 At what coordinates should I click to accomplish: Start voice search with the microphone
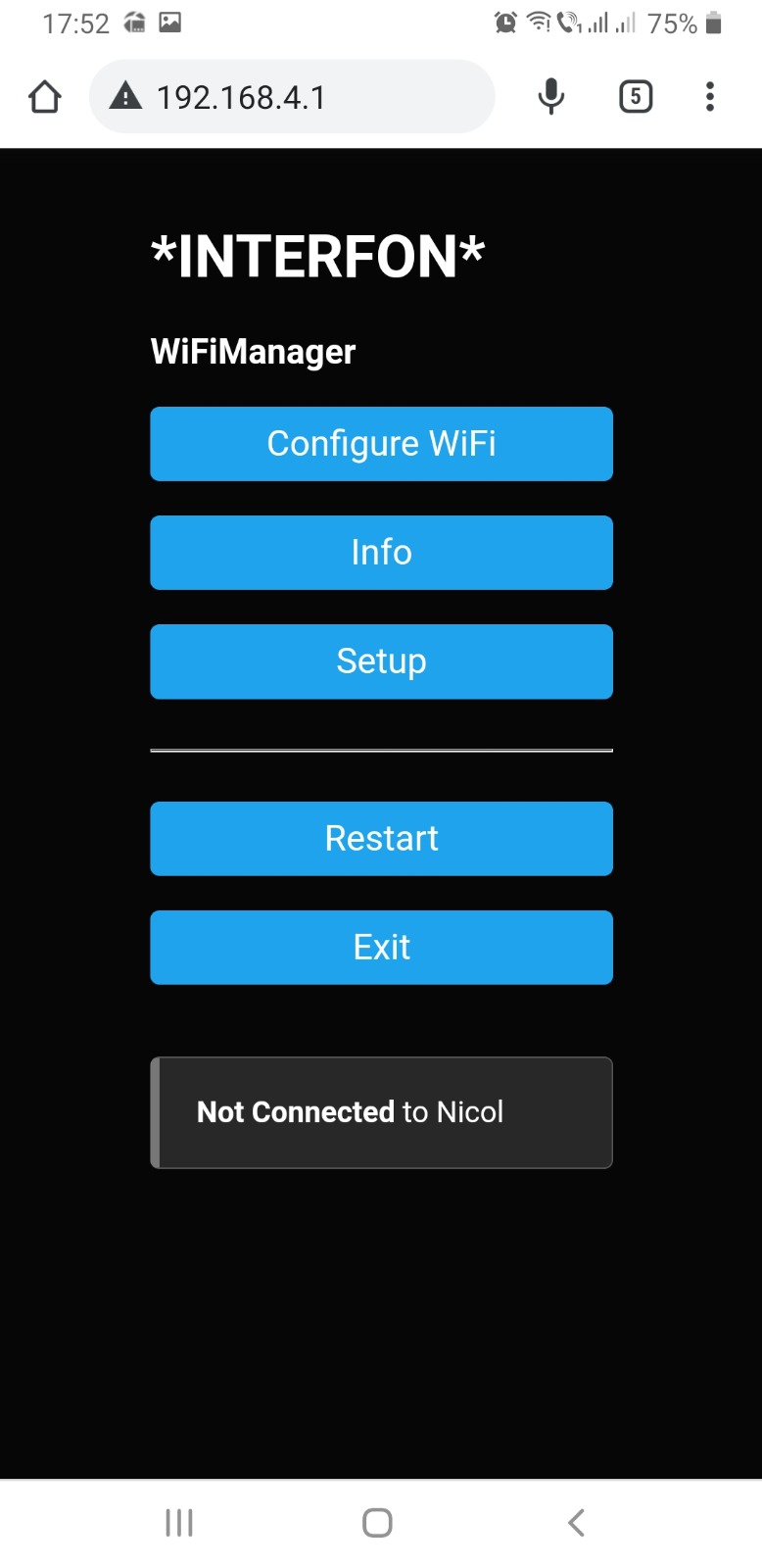click(x=551, y=96)
